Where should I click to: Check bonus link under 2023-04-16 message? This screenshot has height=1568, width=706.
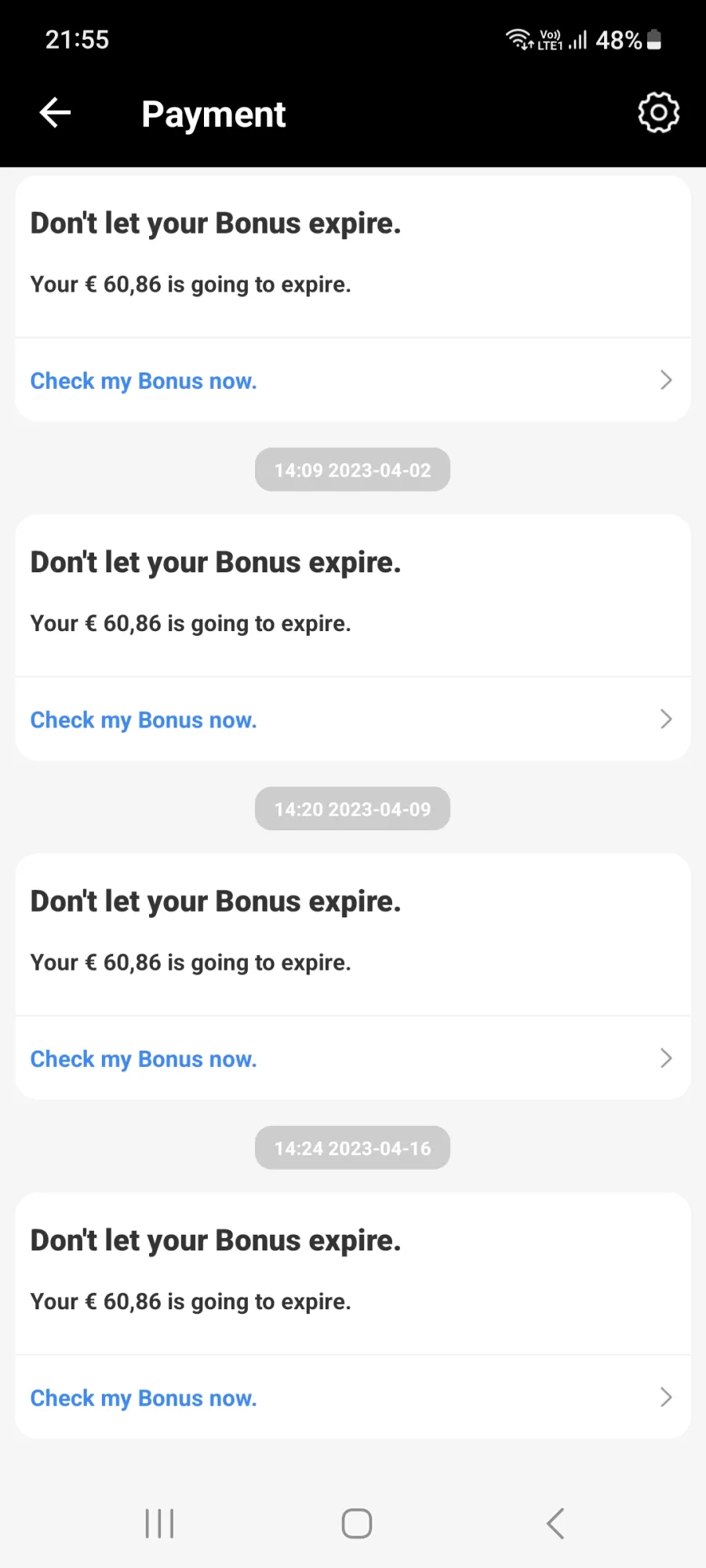point(352,1397)
